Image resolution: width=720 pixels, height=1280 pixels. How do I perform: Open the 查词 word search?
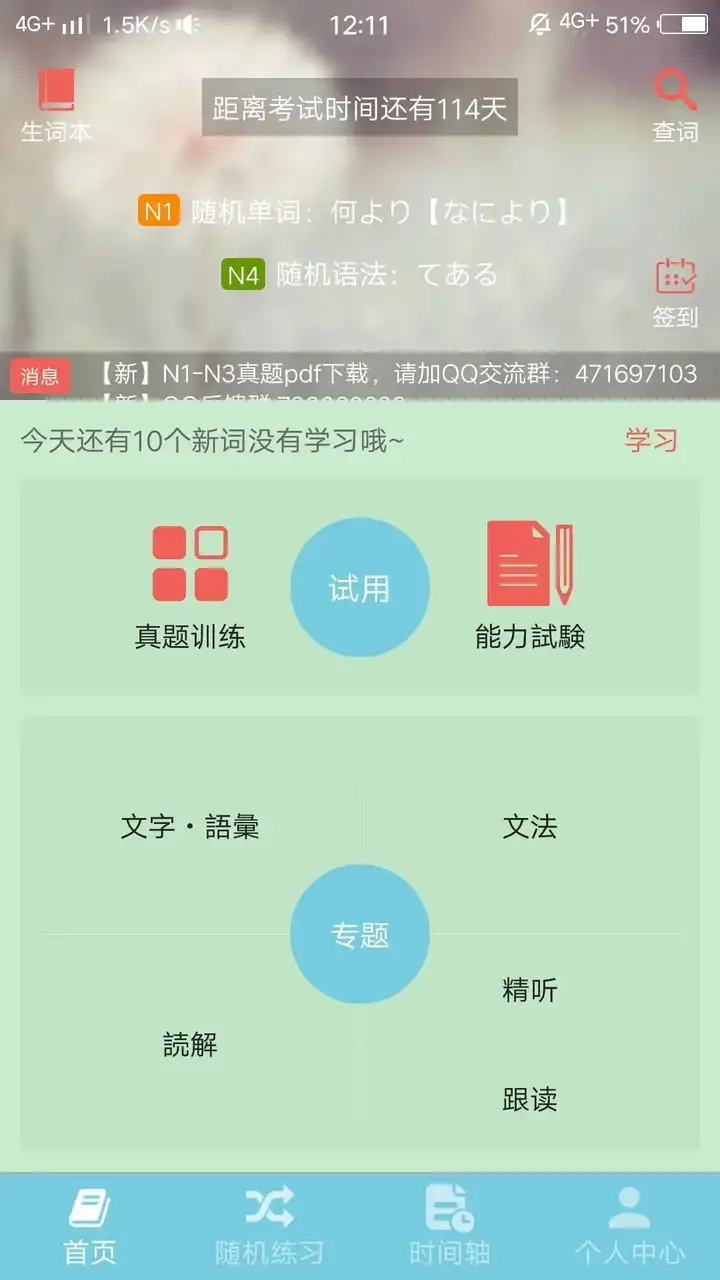pos(675,104)
